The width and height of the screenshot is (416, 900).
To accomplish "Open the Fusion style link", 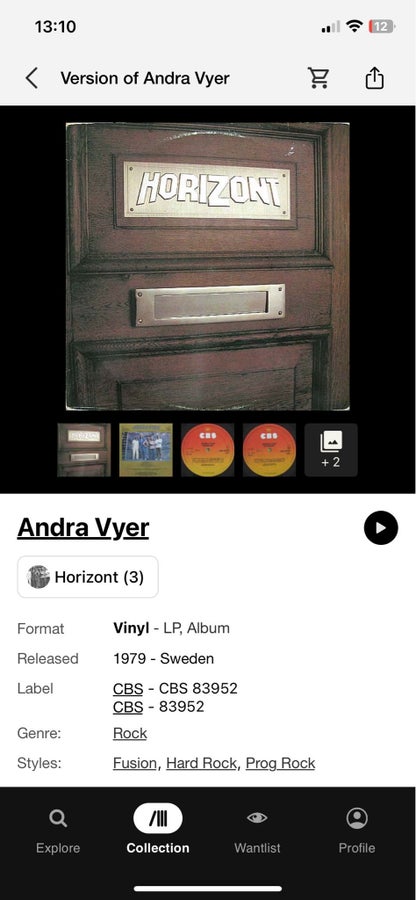I will tap(135, 763).
